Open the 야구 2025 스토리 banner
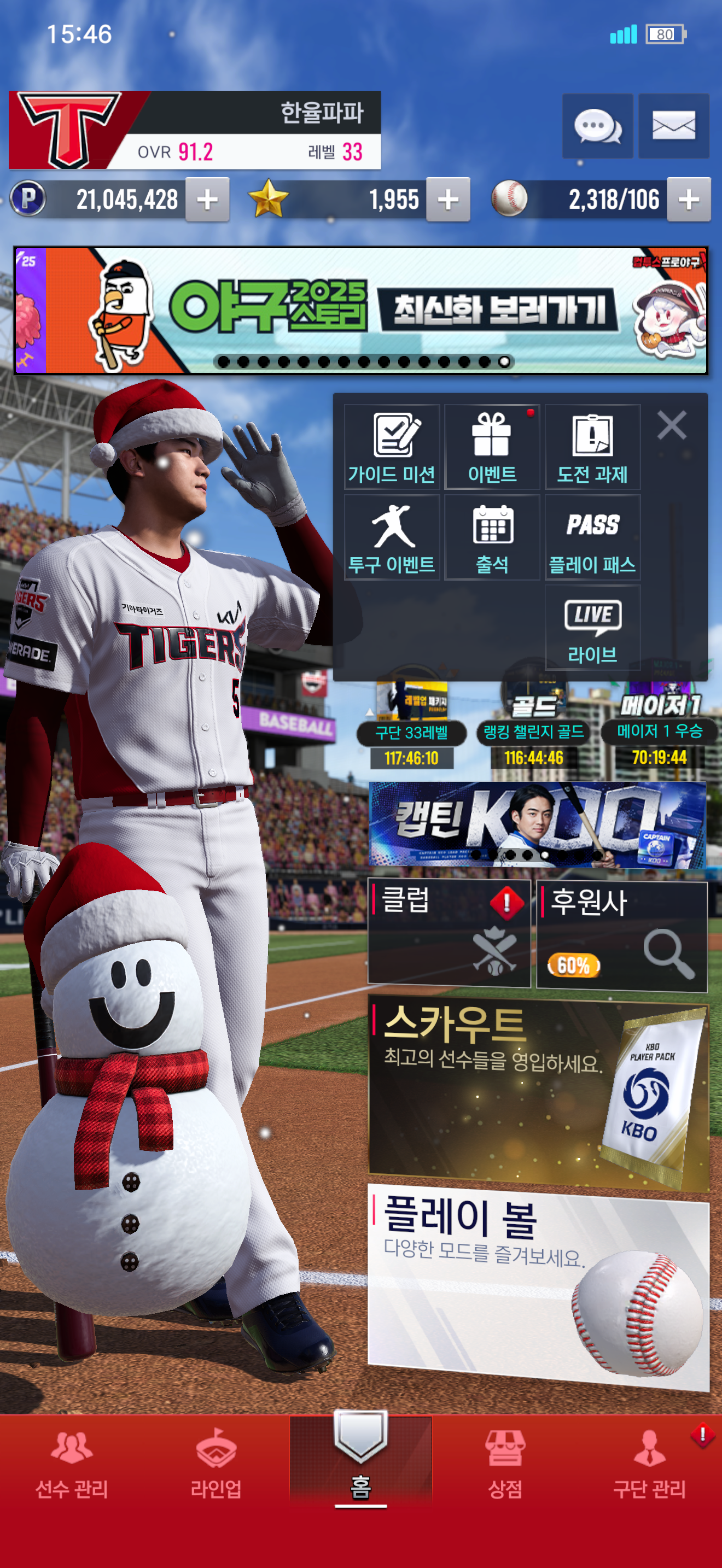The height and width of the screenshot is (1568, 722). (x=361, y=311)
